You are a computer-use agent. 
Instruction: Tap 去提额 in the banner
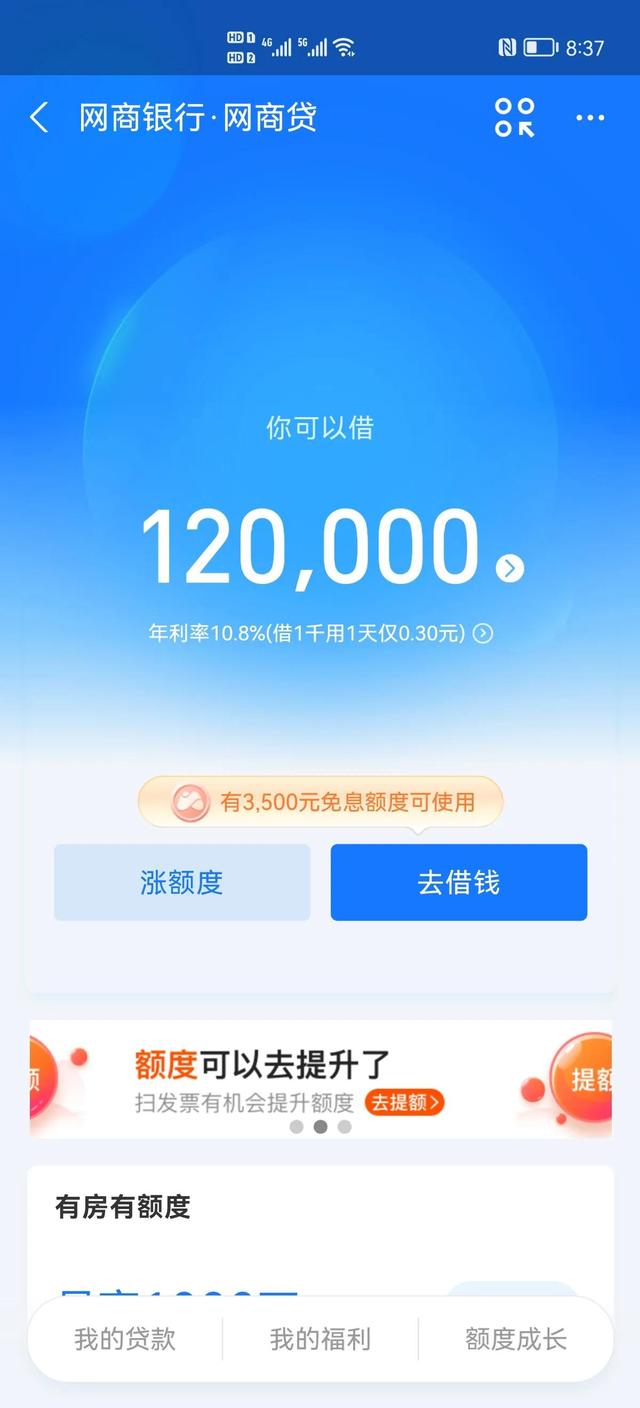coord(405,1103)
